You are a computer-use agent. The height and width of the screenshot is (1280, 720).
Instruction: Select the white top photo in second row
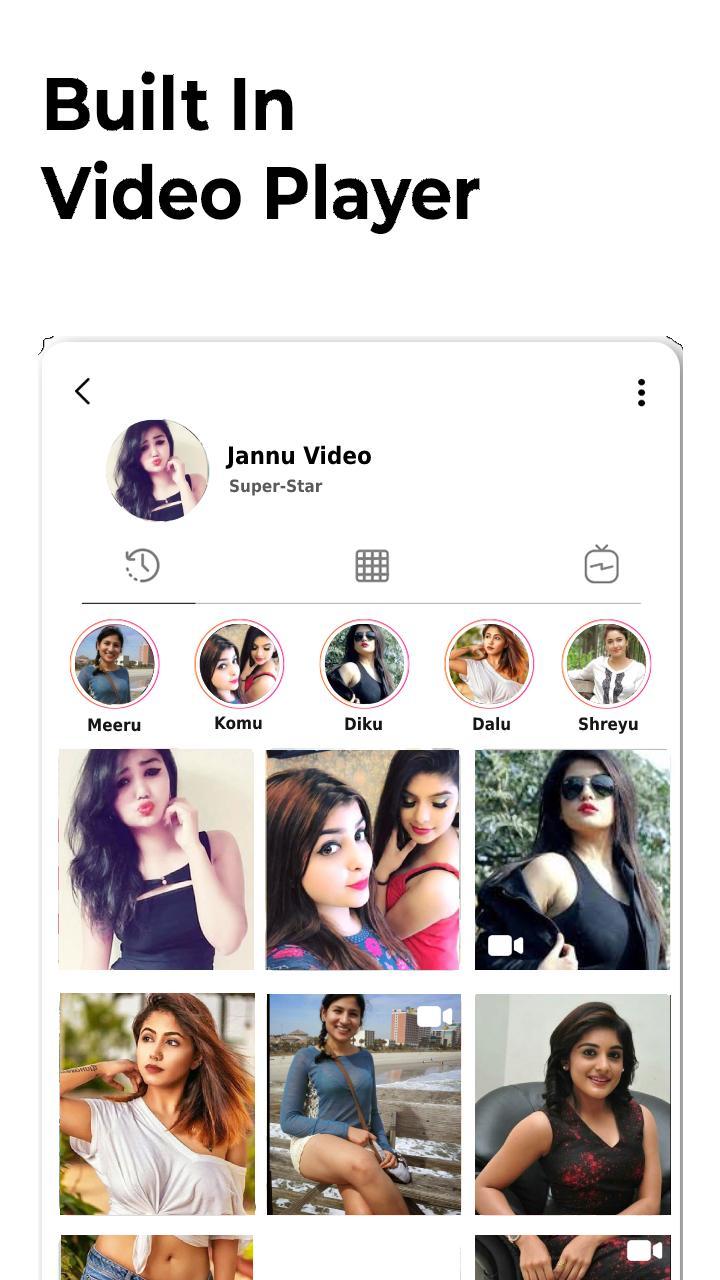coord(156,1102)
